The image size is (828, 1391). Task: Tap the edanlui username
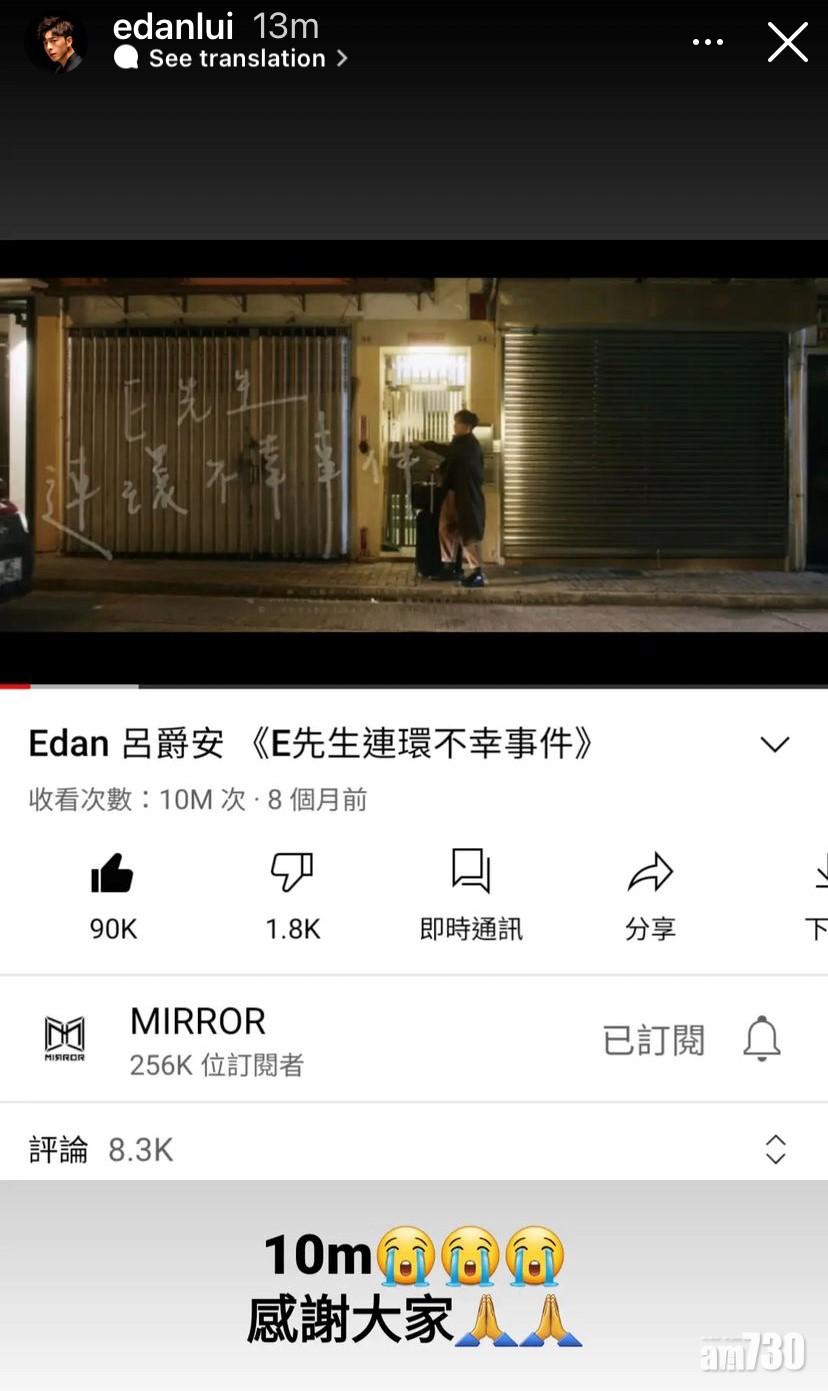[173, 26]
